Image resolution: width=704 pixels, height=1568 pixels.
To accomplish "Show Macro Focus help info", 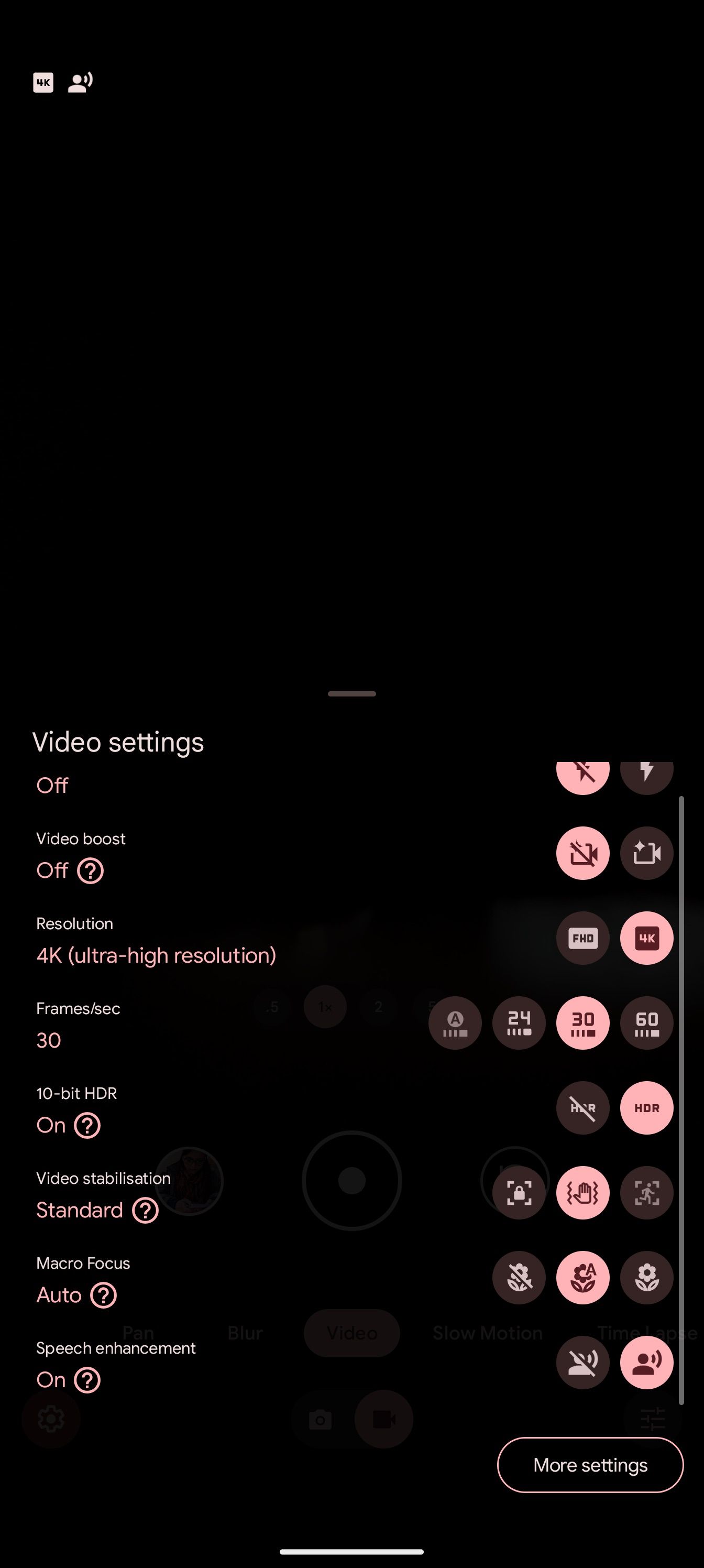I will coord(103,1294).
